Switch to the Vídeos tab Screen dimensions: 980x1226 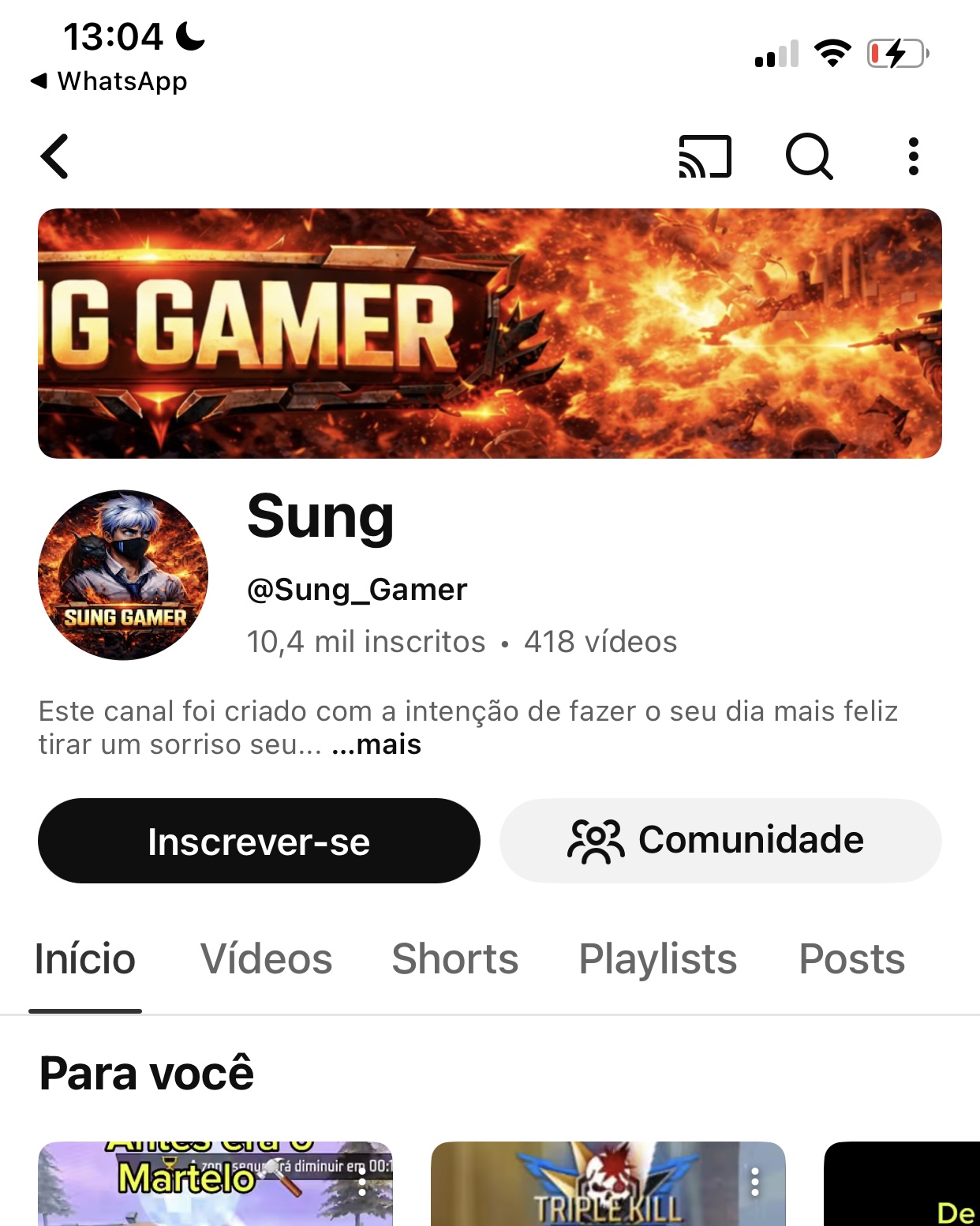pos(266,959)
